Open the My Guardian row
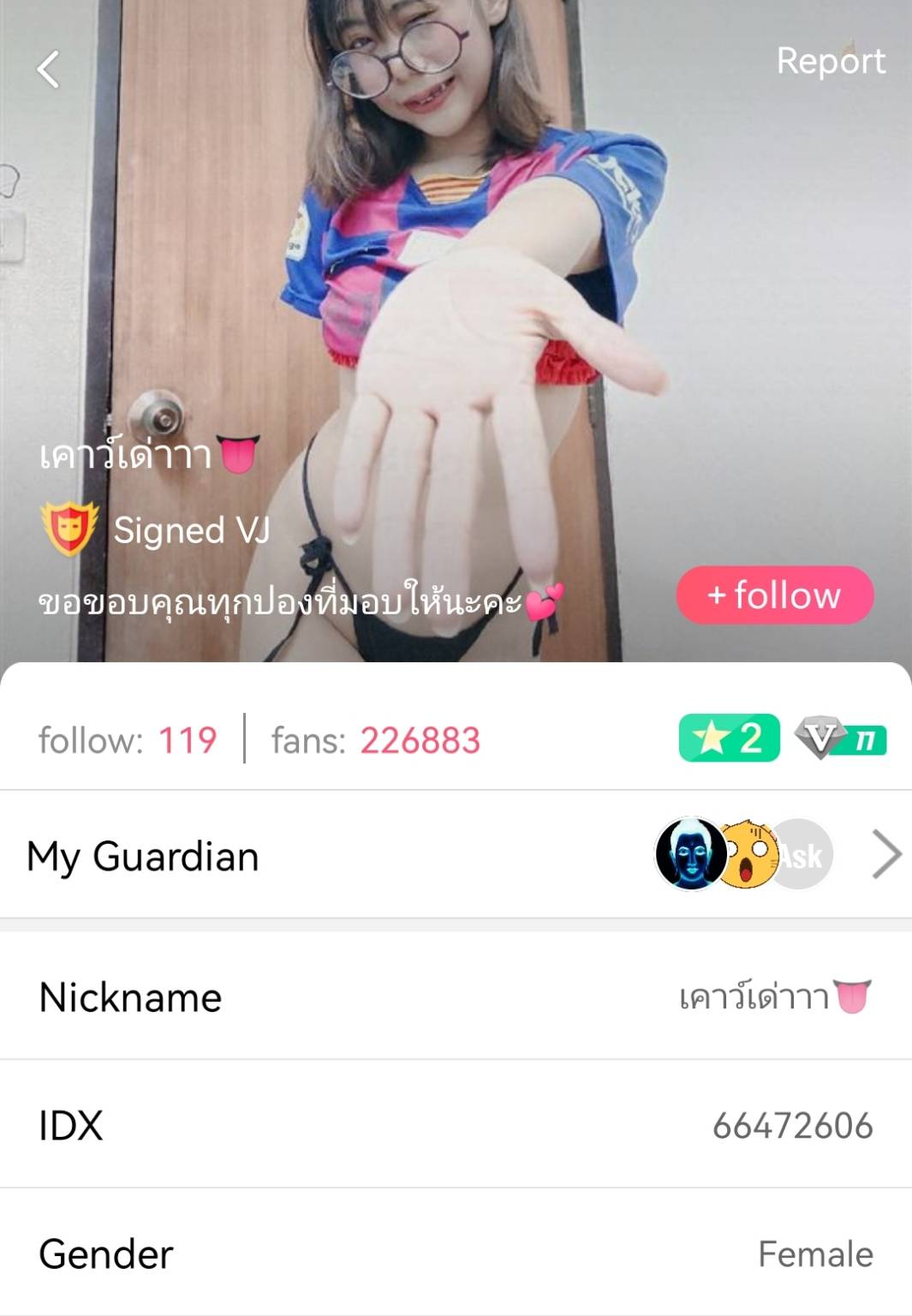Viewport: 912px width, 1316px height. click(x=456, y=855)
